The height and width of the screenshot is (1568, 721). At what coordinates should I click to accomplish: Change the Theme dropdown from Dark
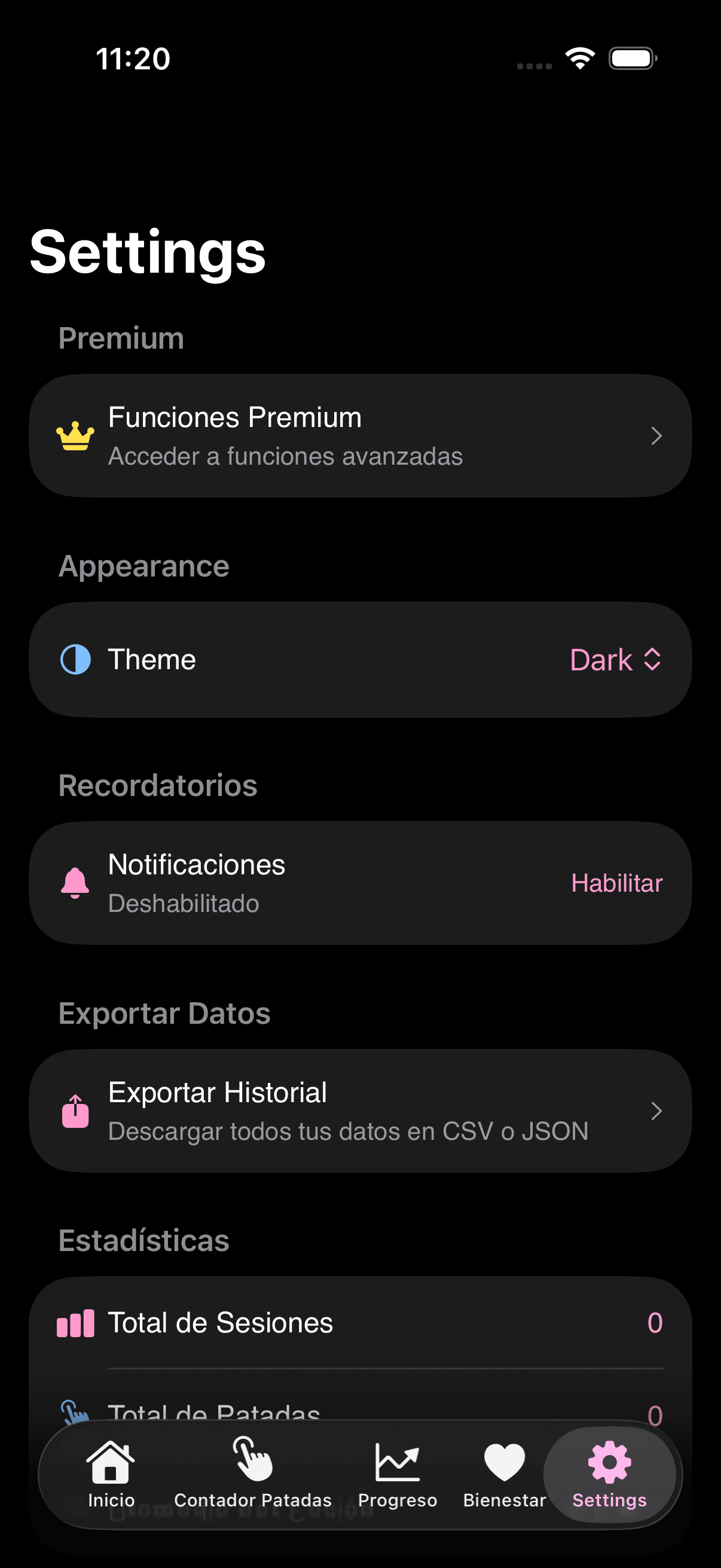point(615,660)
